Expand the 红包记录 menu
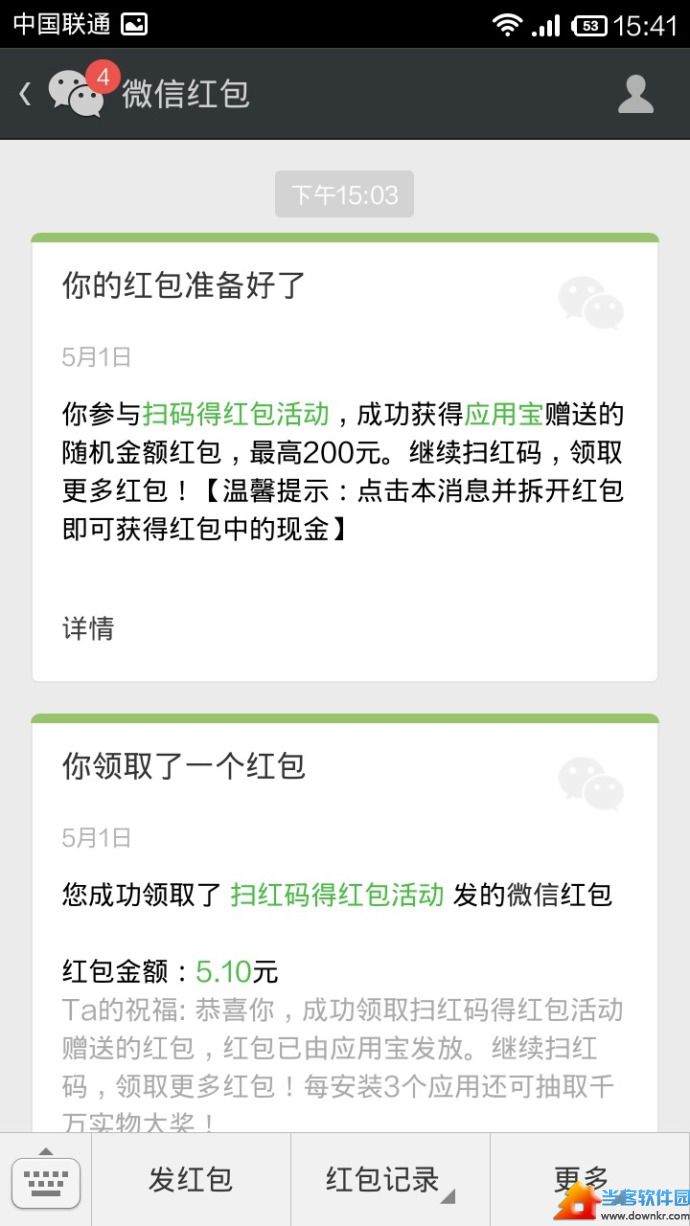Image resolution: width=690 pixels, height=1226 pixels. coord(388,1180)
